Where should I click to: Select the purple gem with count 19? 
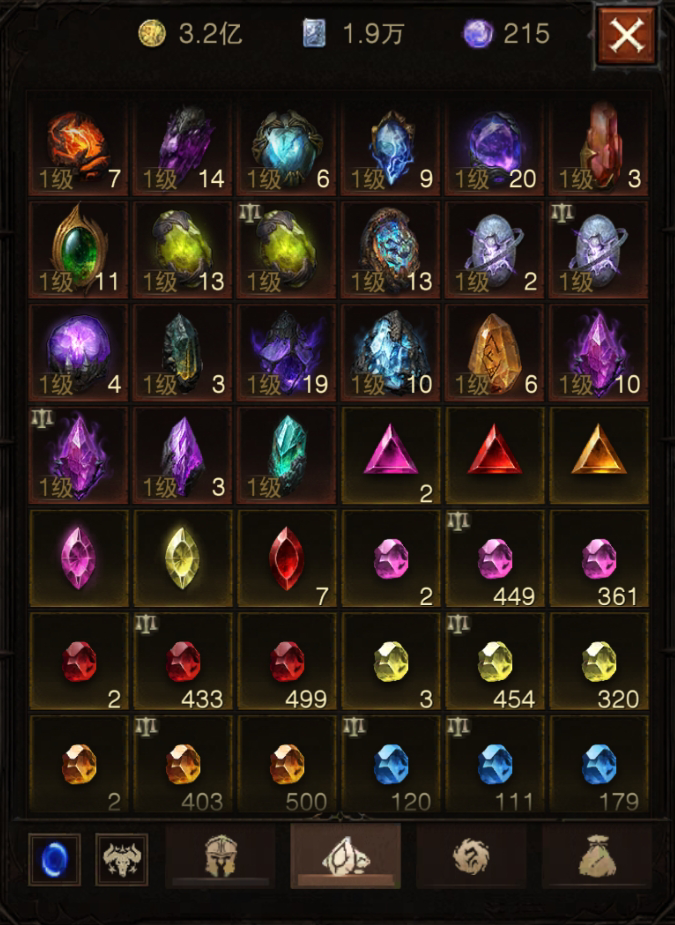point(287,352)
